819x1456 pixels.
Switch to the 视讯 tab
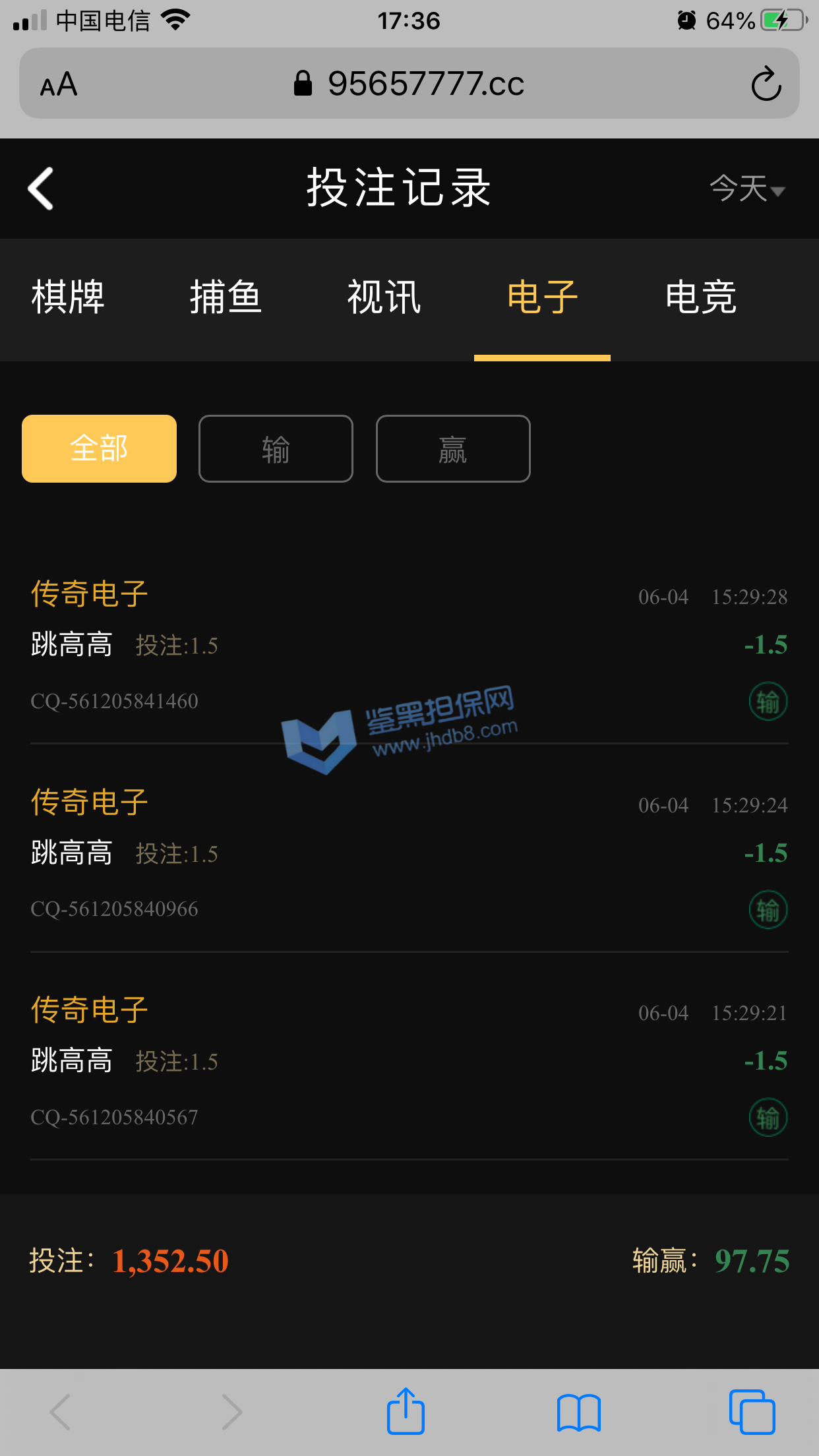pyautogui.click(x=384, y=297)
